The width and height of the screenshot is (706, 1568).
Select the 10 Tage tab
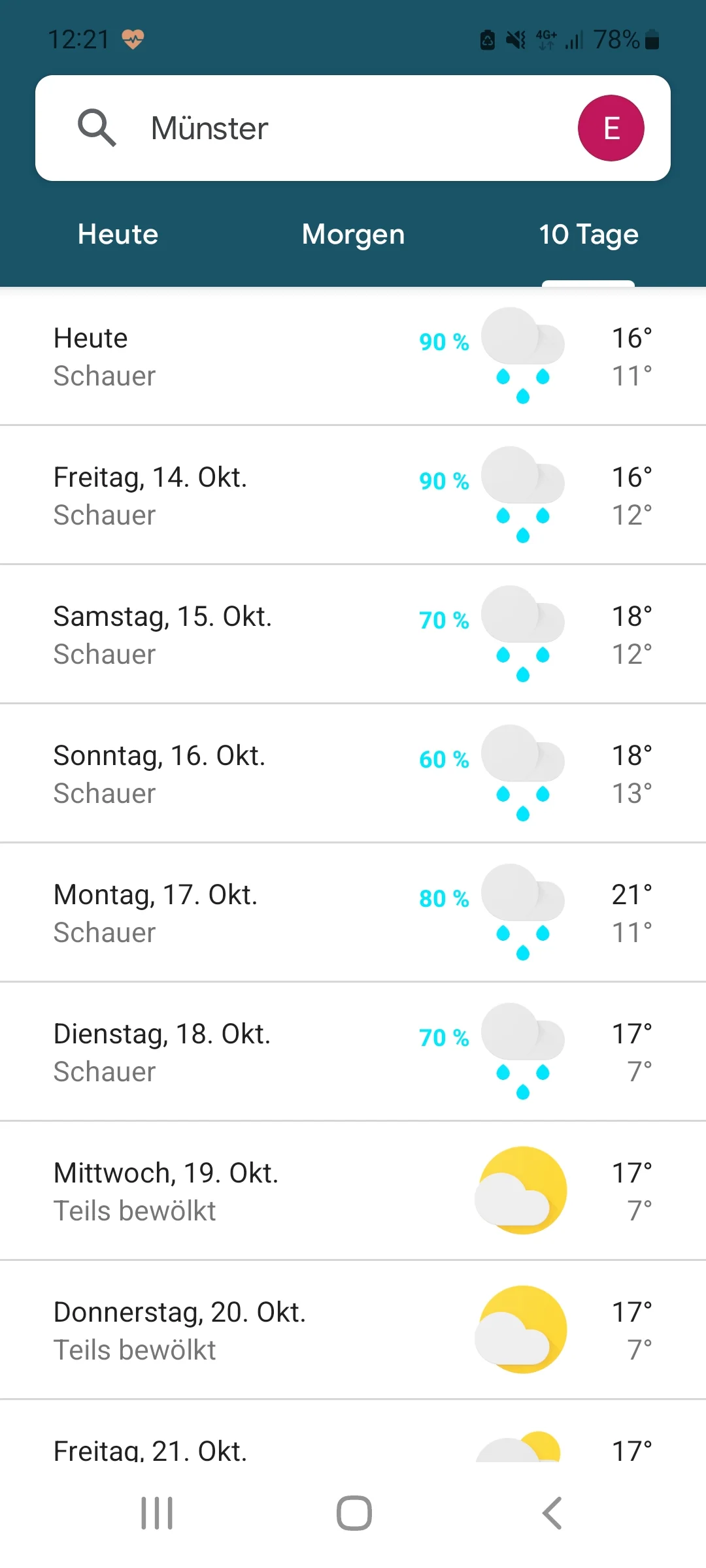tap(588, 235)
